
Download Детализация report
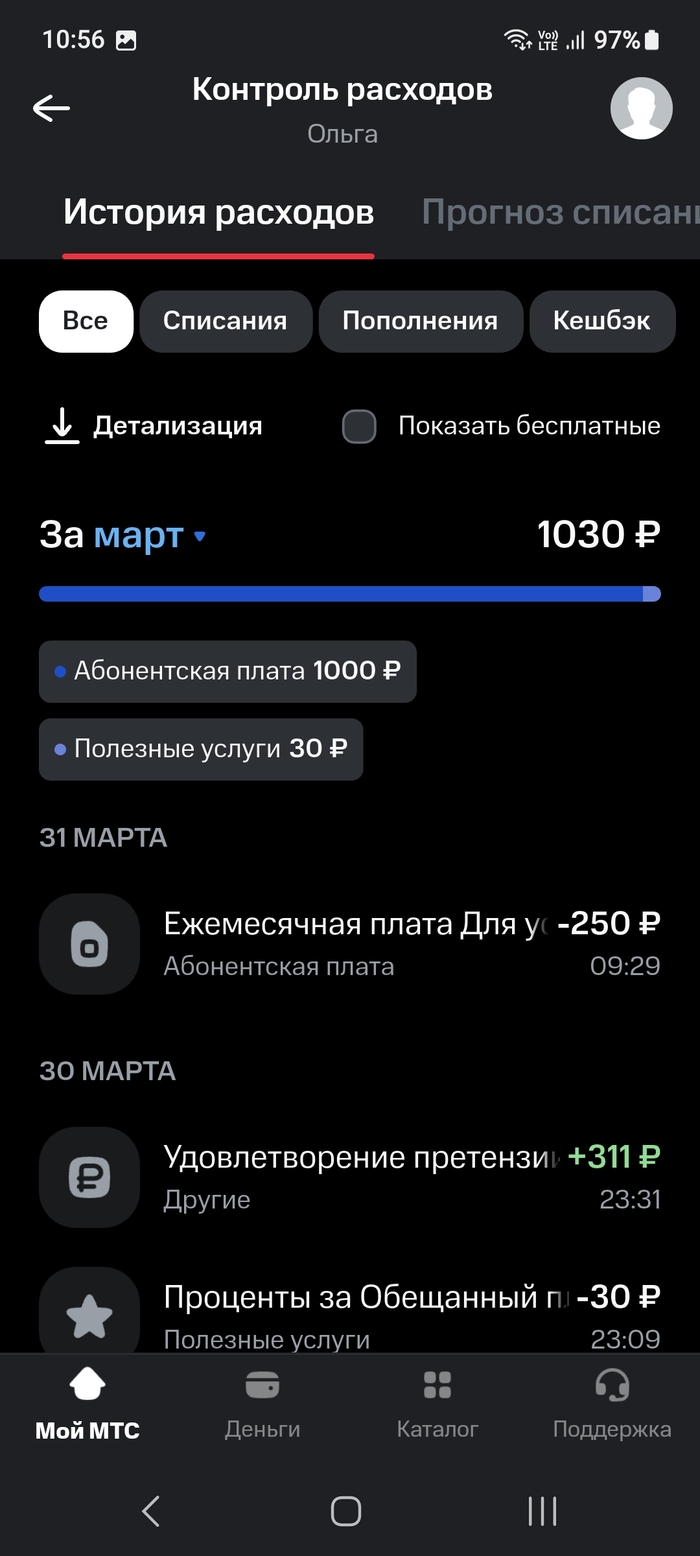click(x=153, y=426)
